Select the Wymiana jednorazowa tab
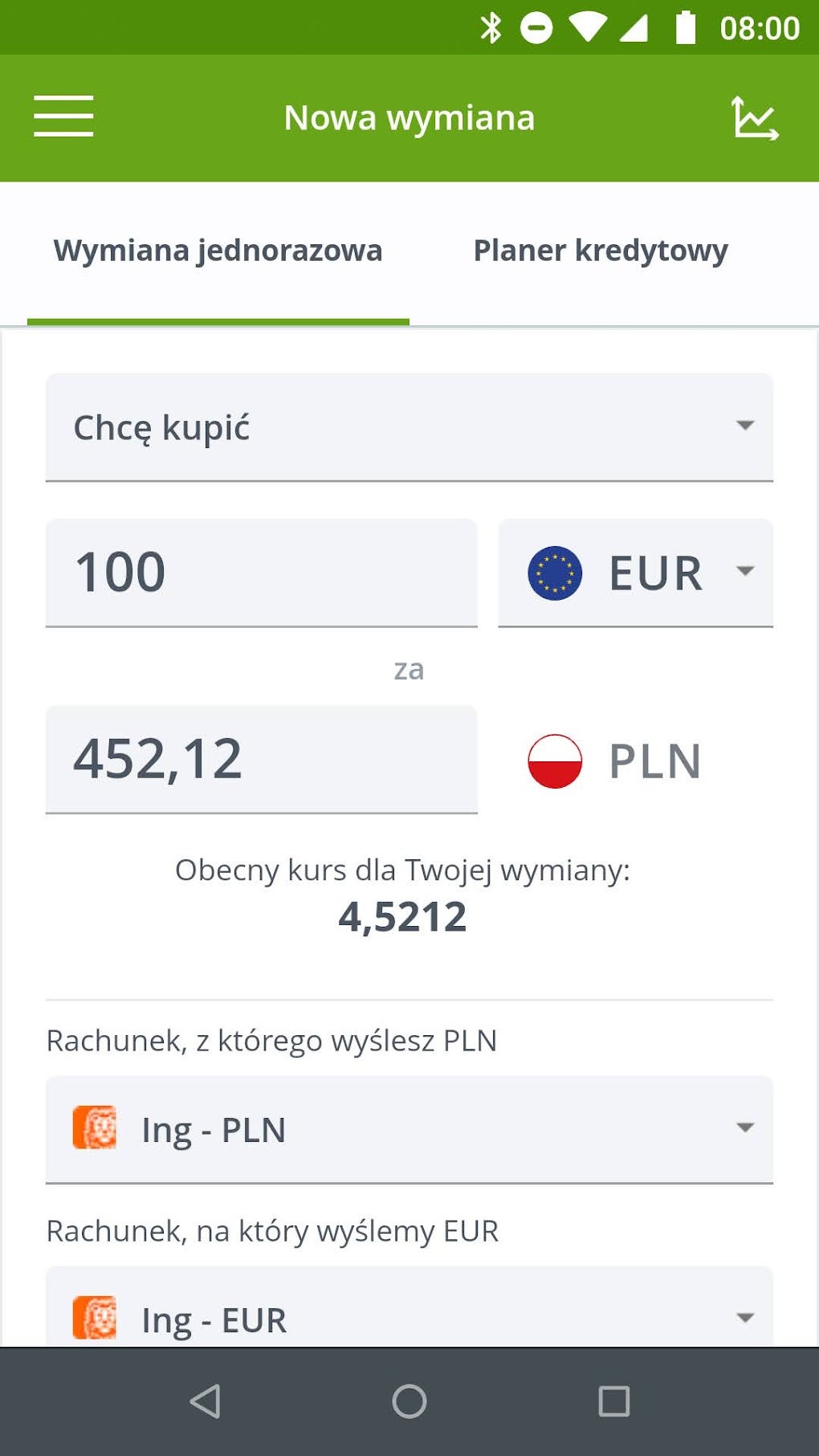This screenshot has height=1456, width=819. click(217, 250)
